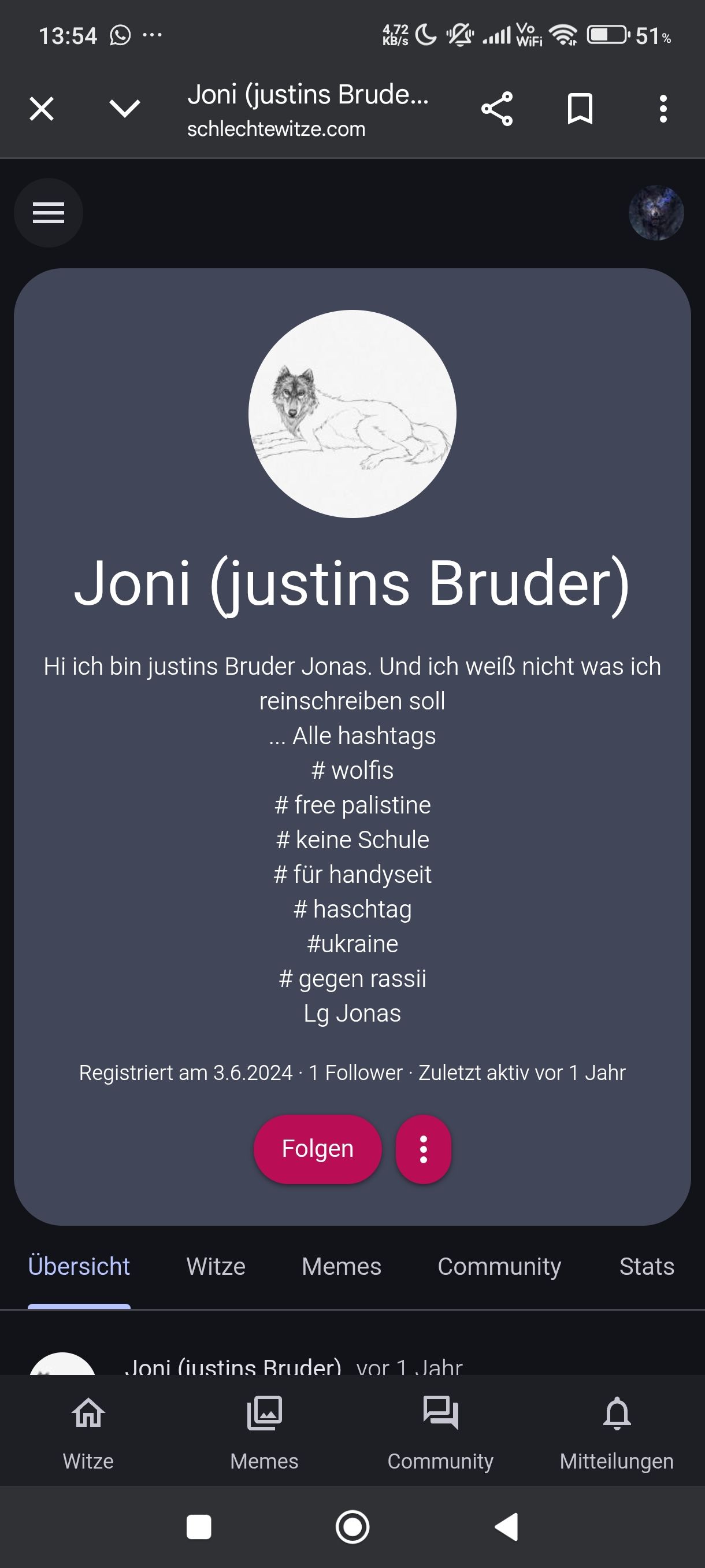The height and width of the screenshot is (1568, 705).
Task: Open more options next to Folgen
Action: 424,1149
